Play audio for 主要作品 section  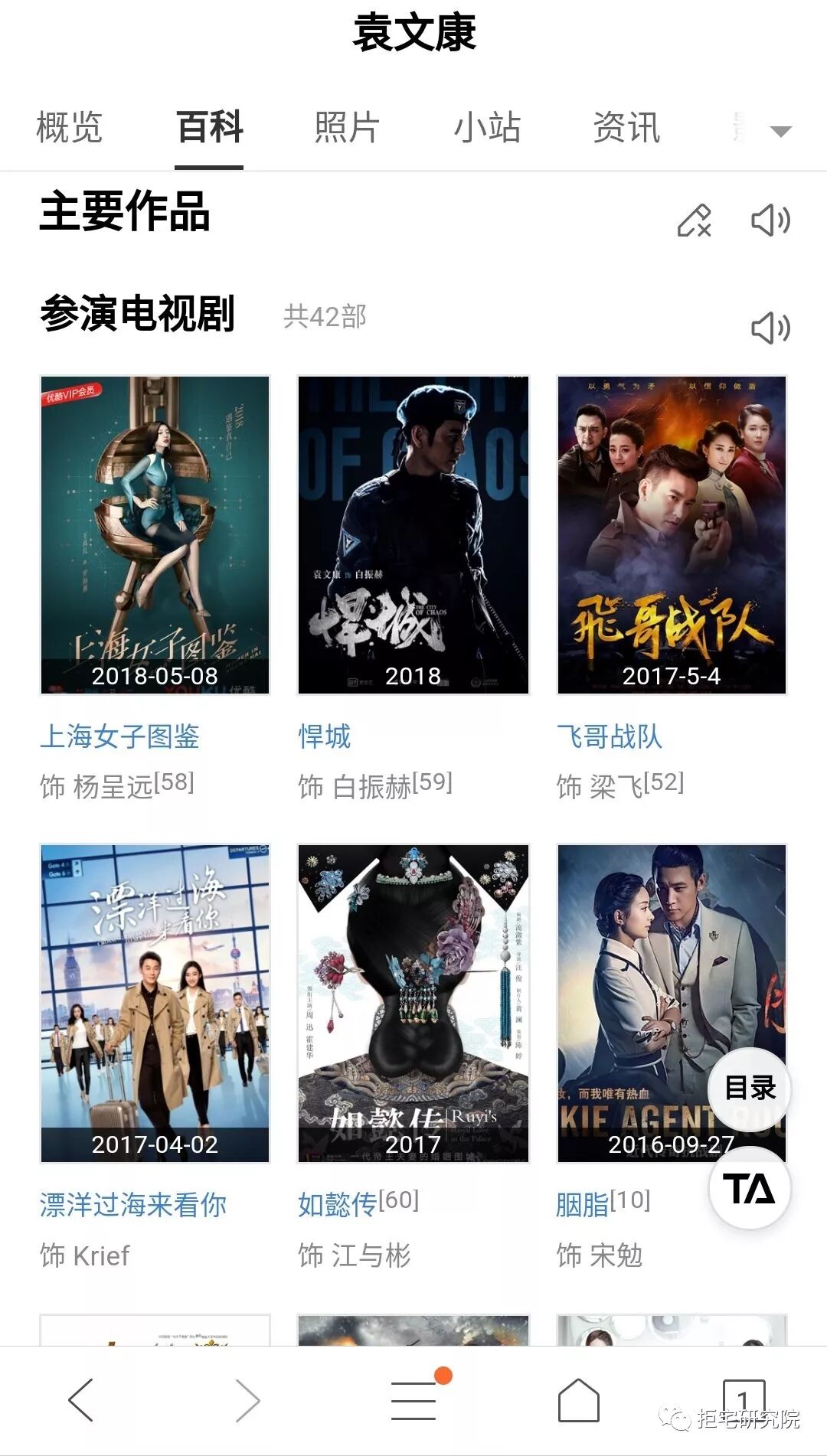pyautogui.click(x=770, y=220)
